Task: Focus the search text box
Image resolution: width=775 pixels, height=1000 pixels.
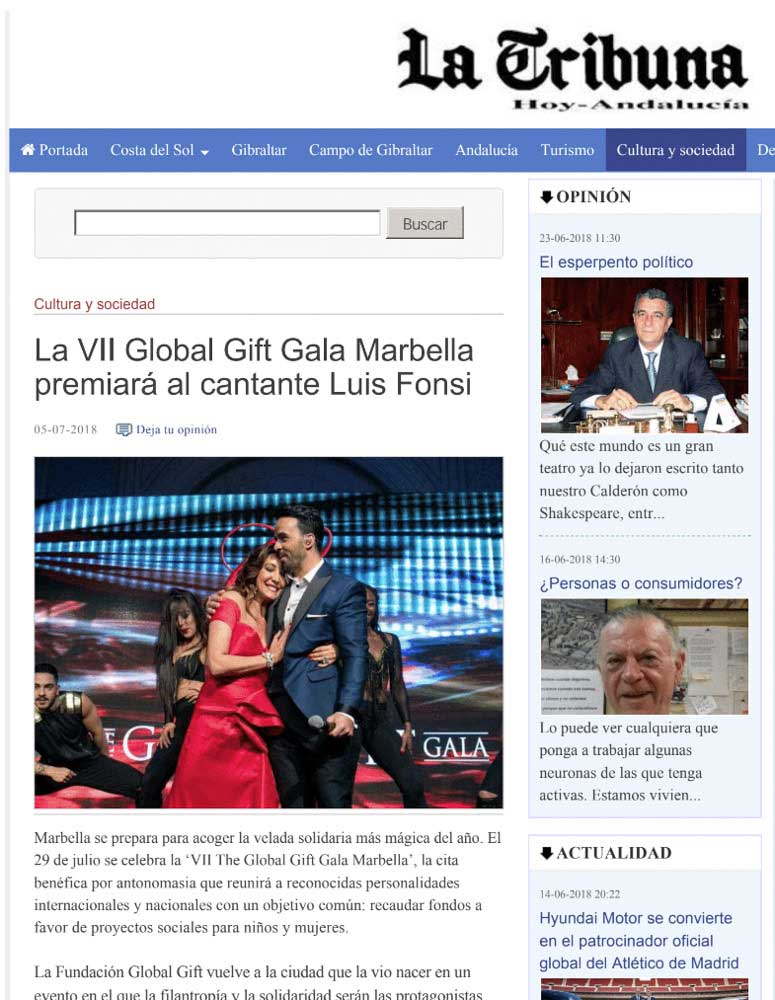Action: pyautogui.click(x=227, y=223)
